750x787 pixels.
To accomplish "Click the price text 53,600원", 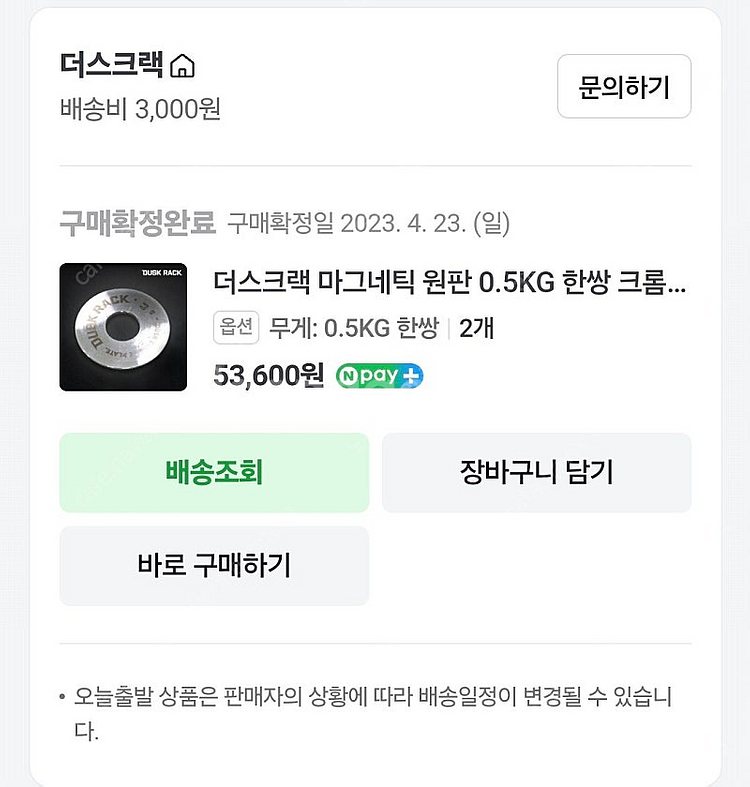I will pyautogui.click(x=268, y=376).
